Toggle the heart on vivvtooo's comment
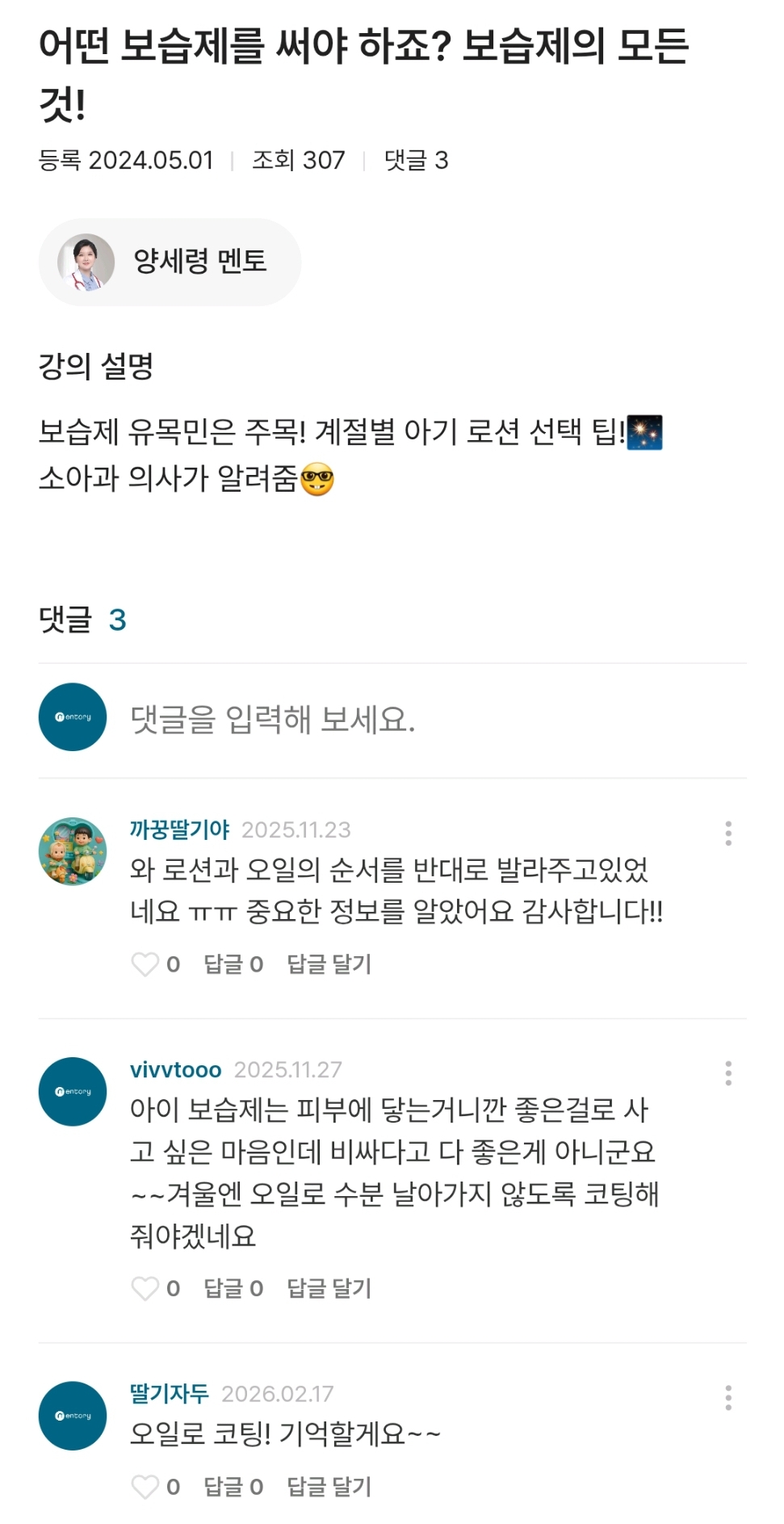The width and height of the screenshot is (784, 1524). pyautogui.click(x=146, y=1288)
